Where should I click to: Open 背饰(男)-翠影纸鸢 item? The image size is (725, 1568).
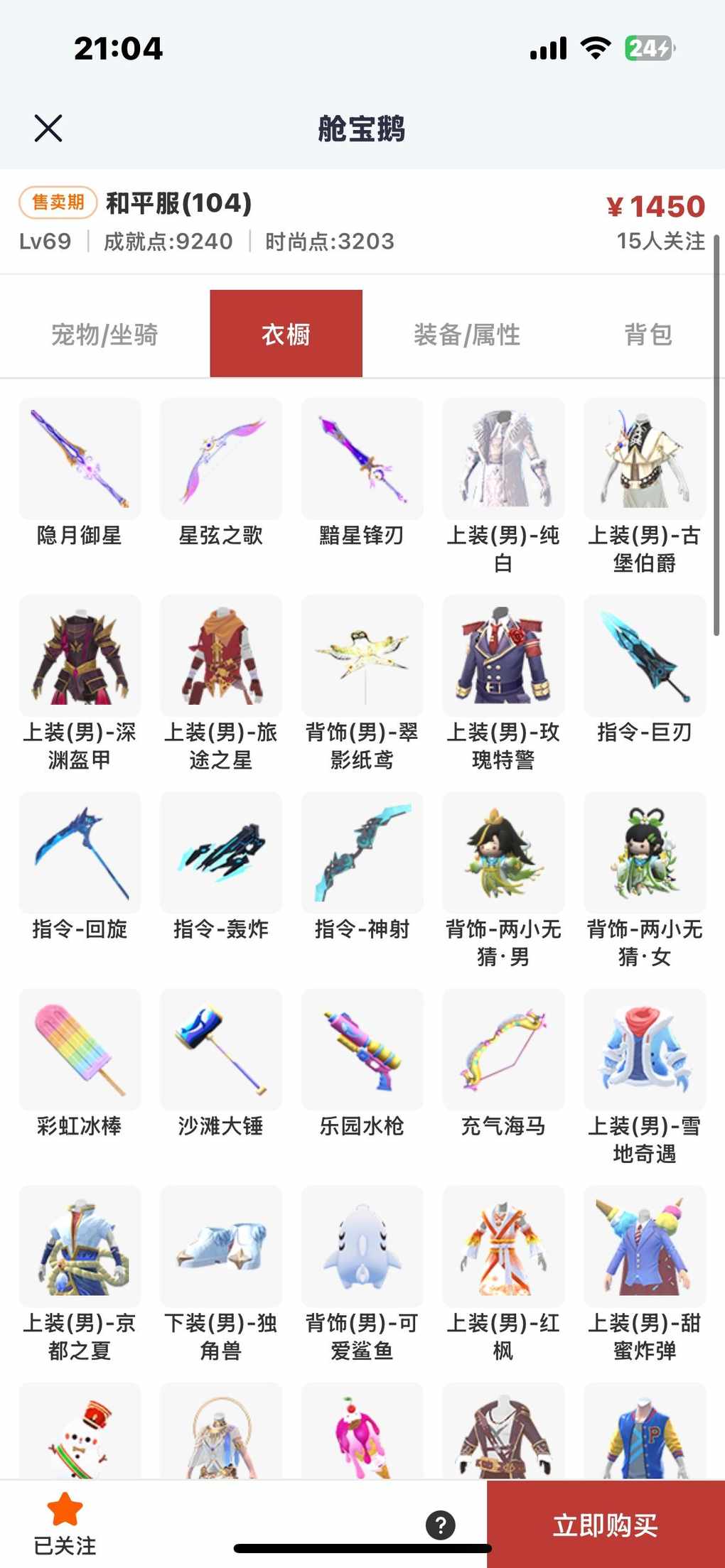[x=362, y=656]
